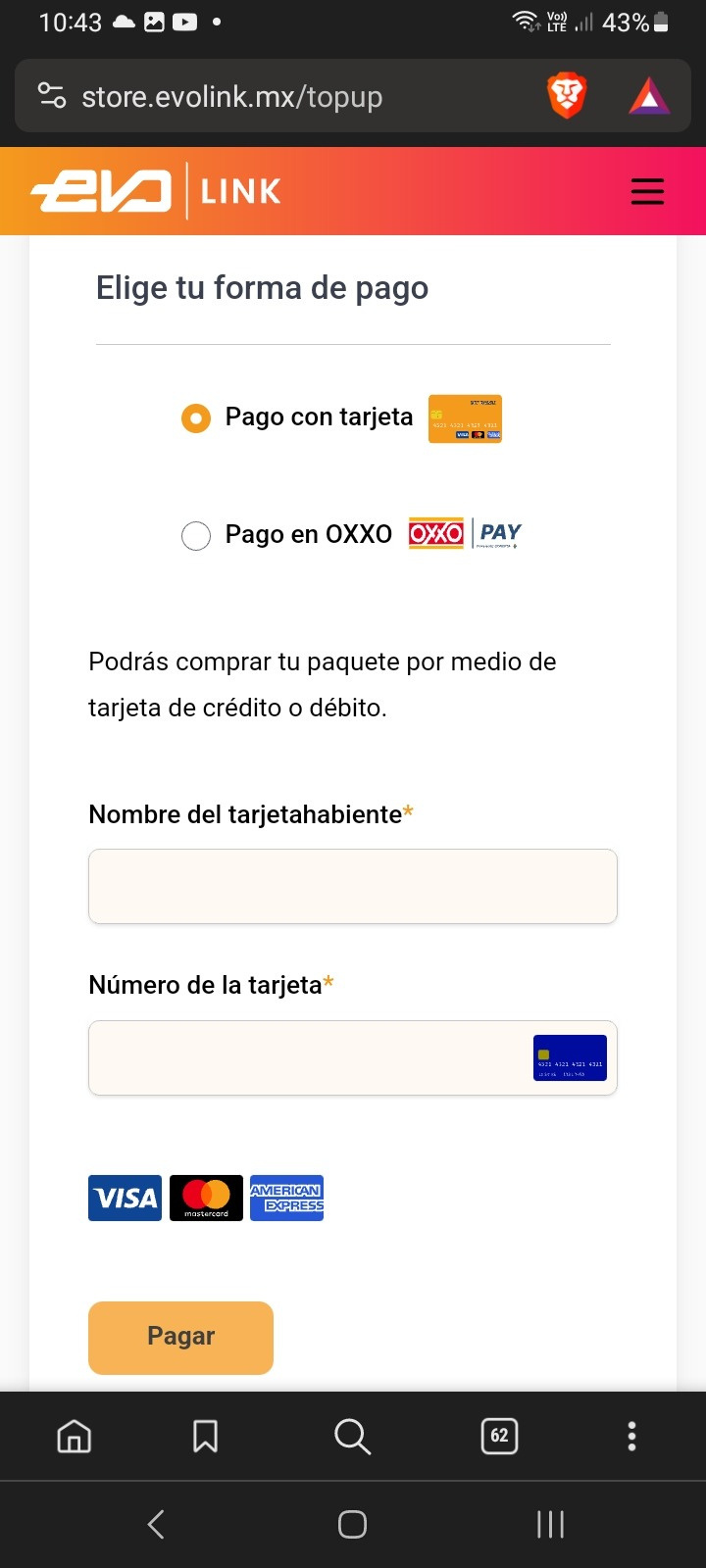
Task: Focus the Número de la tarjeta field
Action: [x=353, y=1057]
